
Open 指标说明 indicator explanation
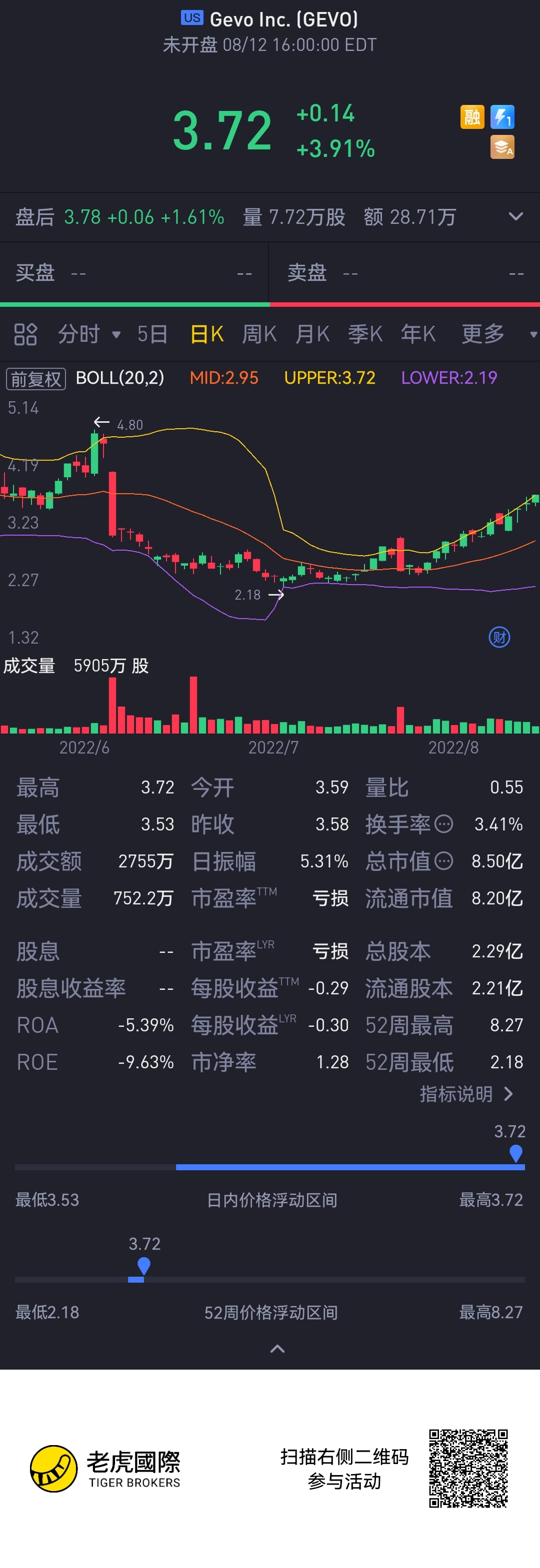tap(466, 1094)
